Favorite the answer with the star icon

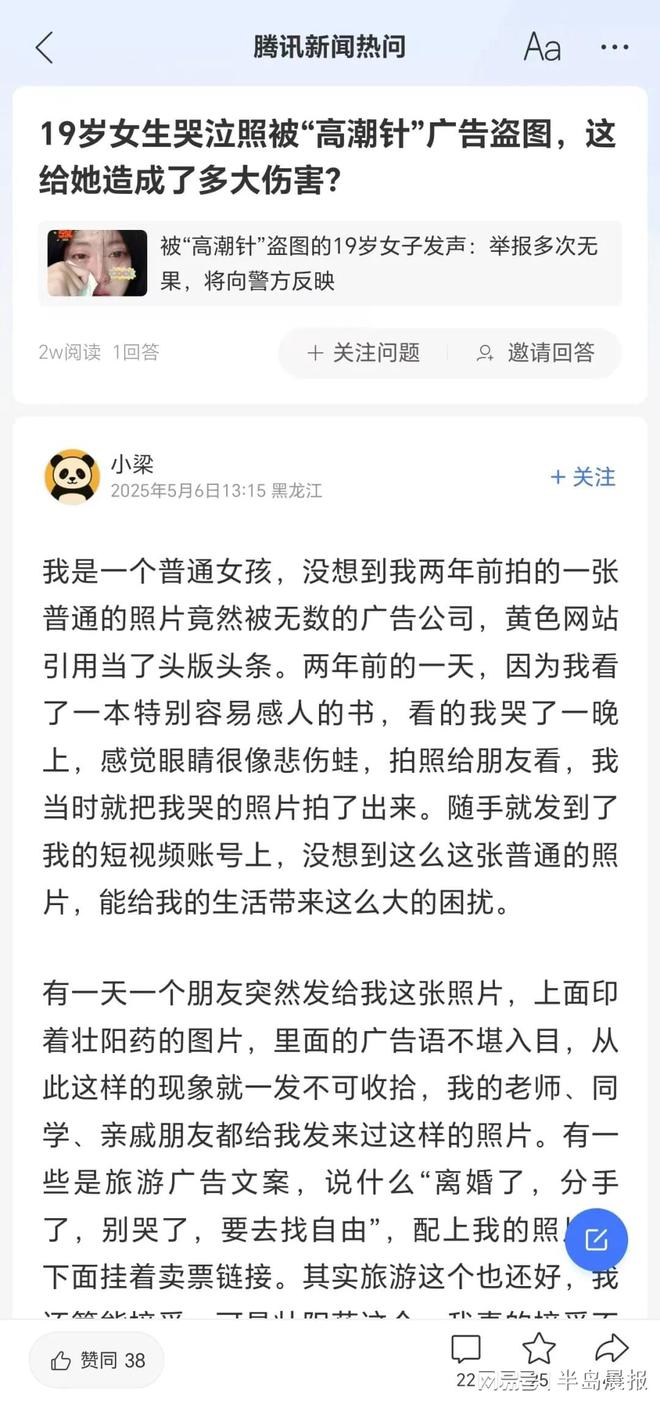[x=539, y=1349]
